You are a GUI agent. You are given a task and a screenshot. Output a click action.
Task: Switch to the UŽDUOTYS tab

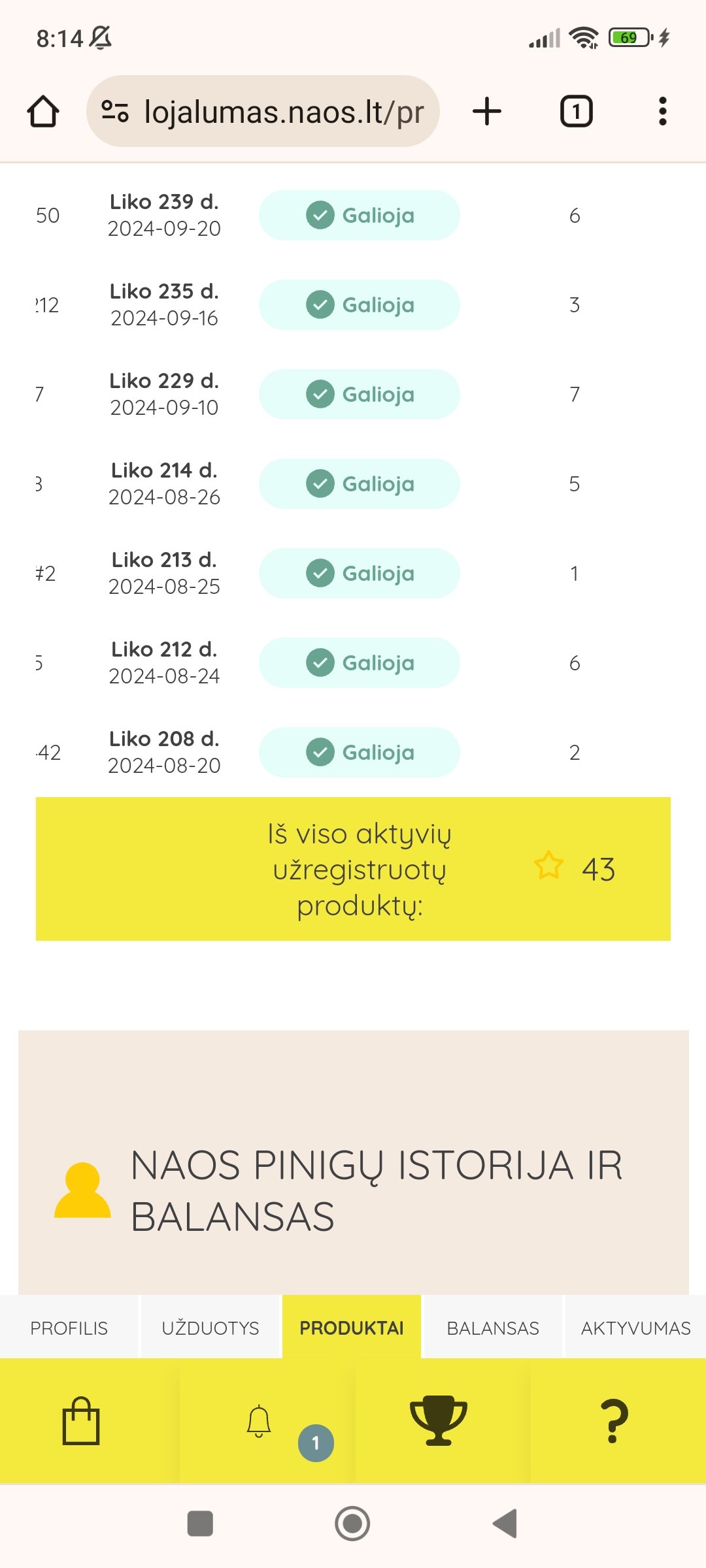click(x=210, y=1328)
